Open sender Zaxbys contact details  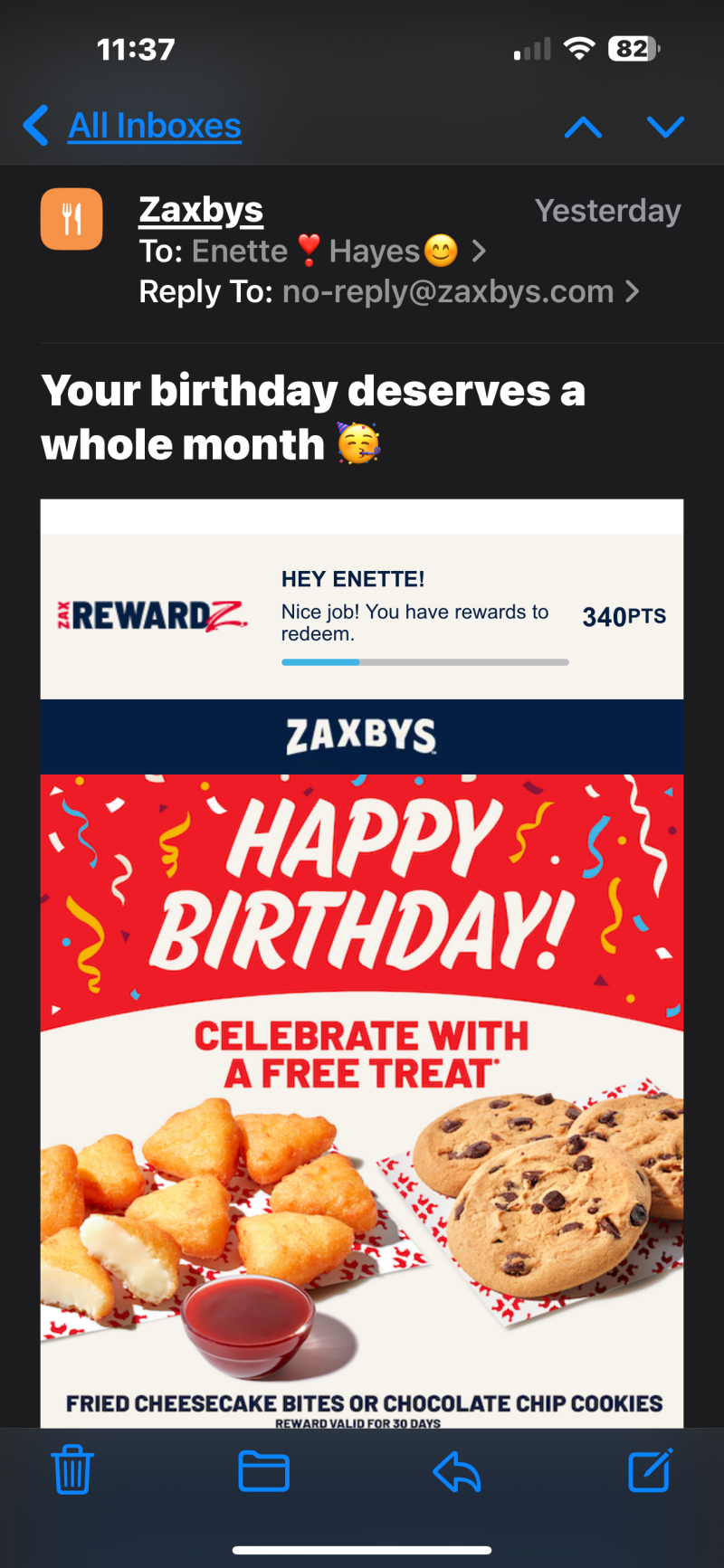pyautogui.click(x=201, y=210)
